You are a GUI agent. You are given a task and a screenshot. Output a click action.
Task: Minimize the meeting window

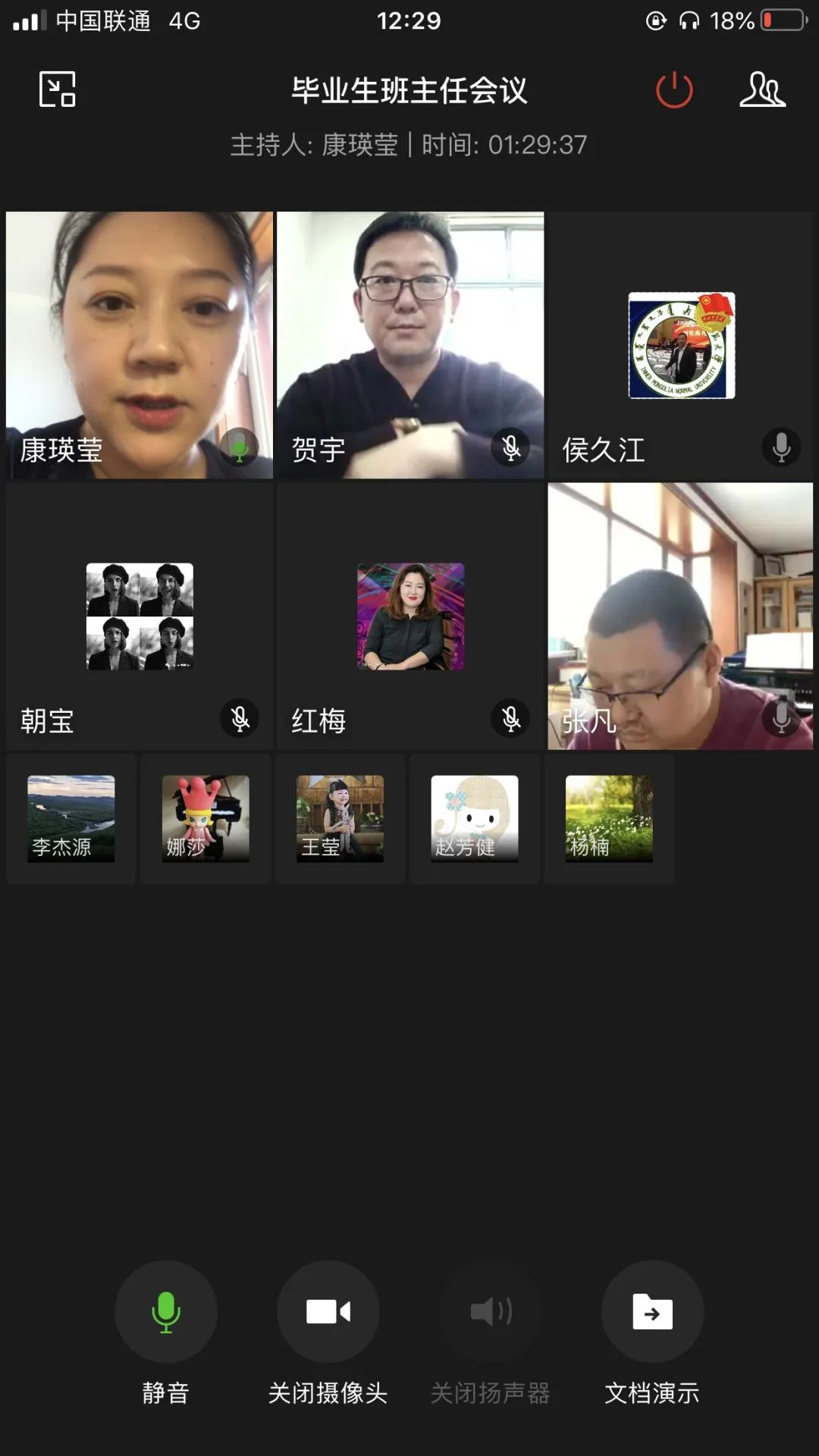coord(58,89)
